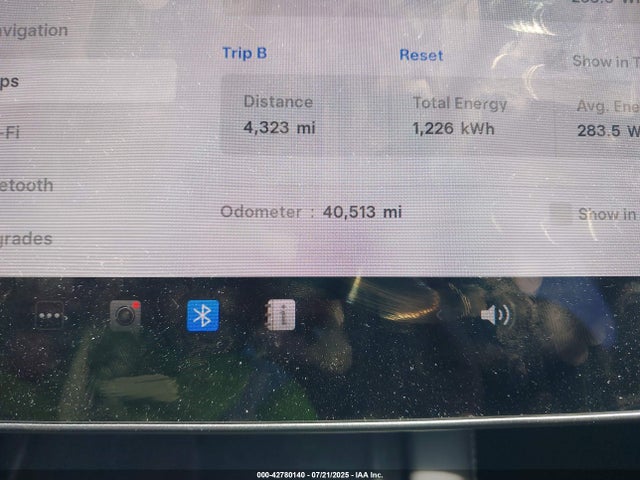Open the owner's manual info icon
The image size is (640, 480).
tap(281, 315)
